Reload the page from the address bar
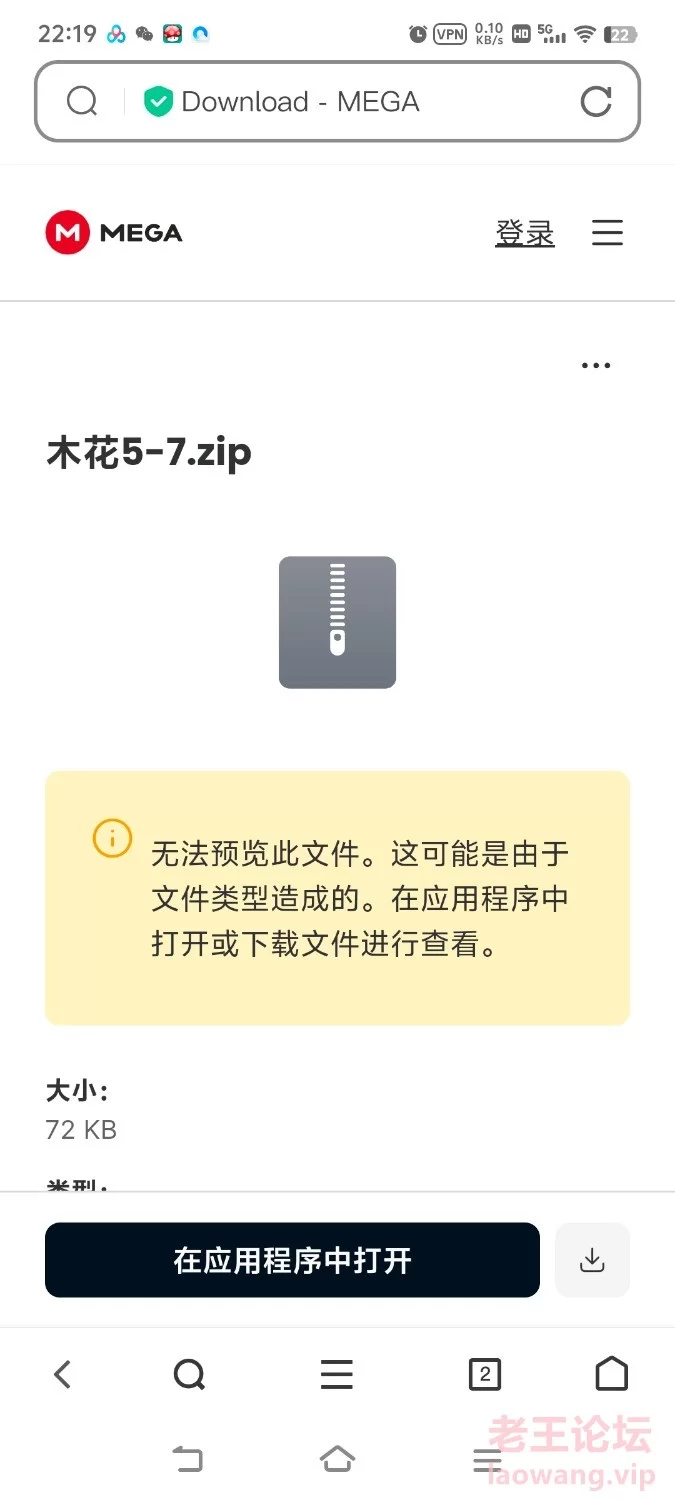The image size is (675, 1500). [596, 101]
